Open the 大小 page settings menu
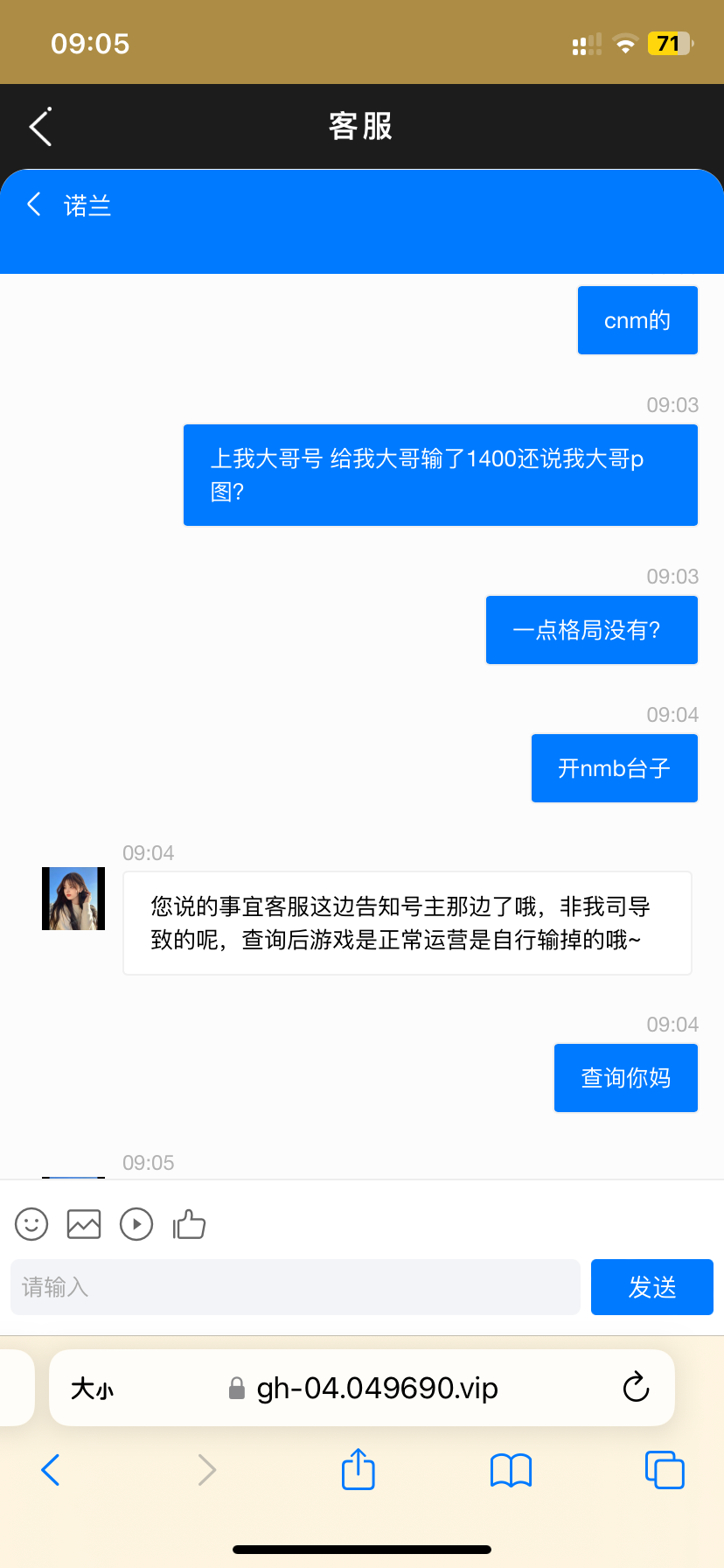Viewport: 724px width, 1568px height. (92, 1389)
